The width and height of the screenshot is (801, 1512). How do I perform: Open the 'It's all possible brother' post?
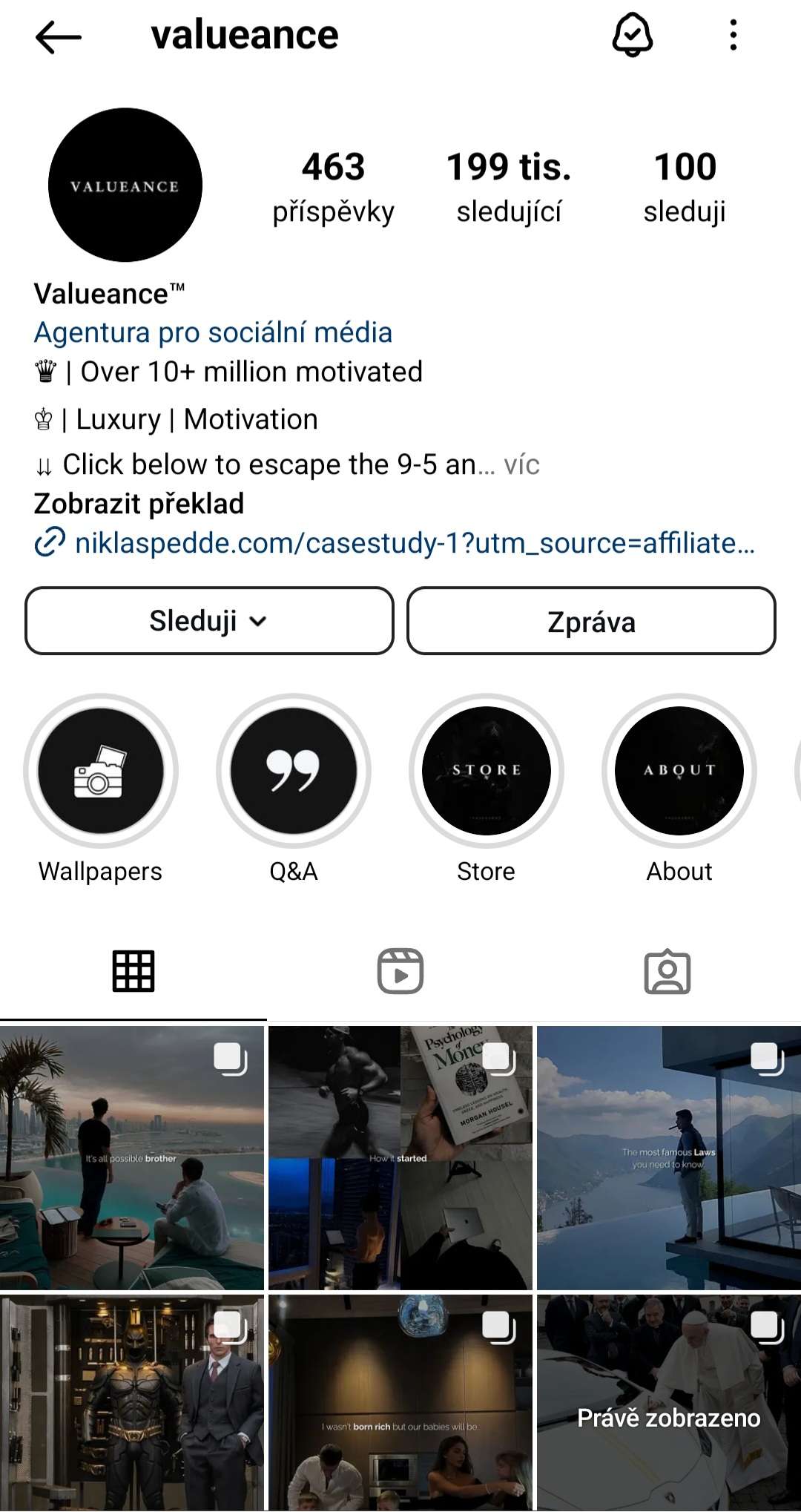coord(132,1158)
